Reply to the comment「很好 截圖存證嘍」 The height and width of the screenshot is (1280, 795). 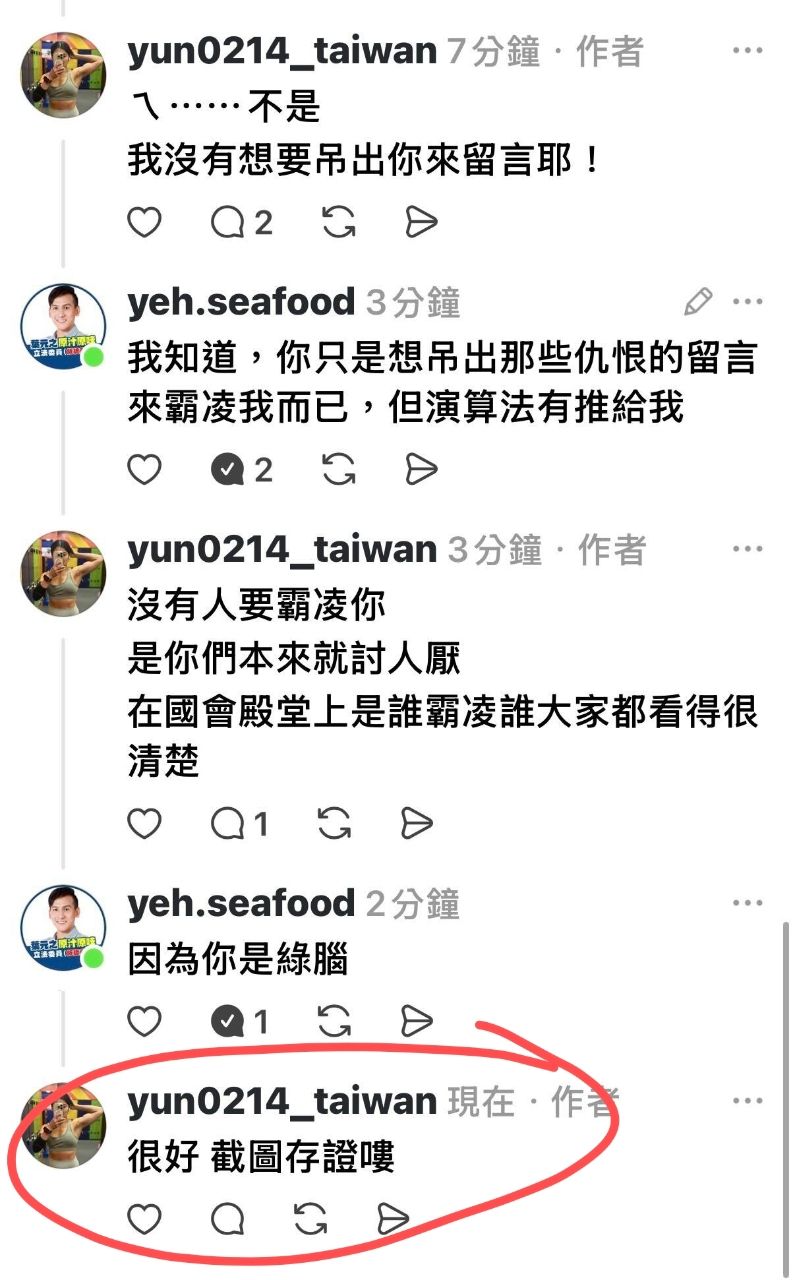pyautogui.click(x=229, y=1218)
